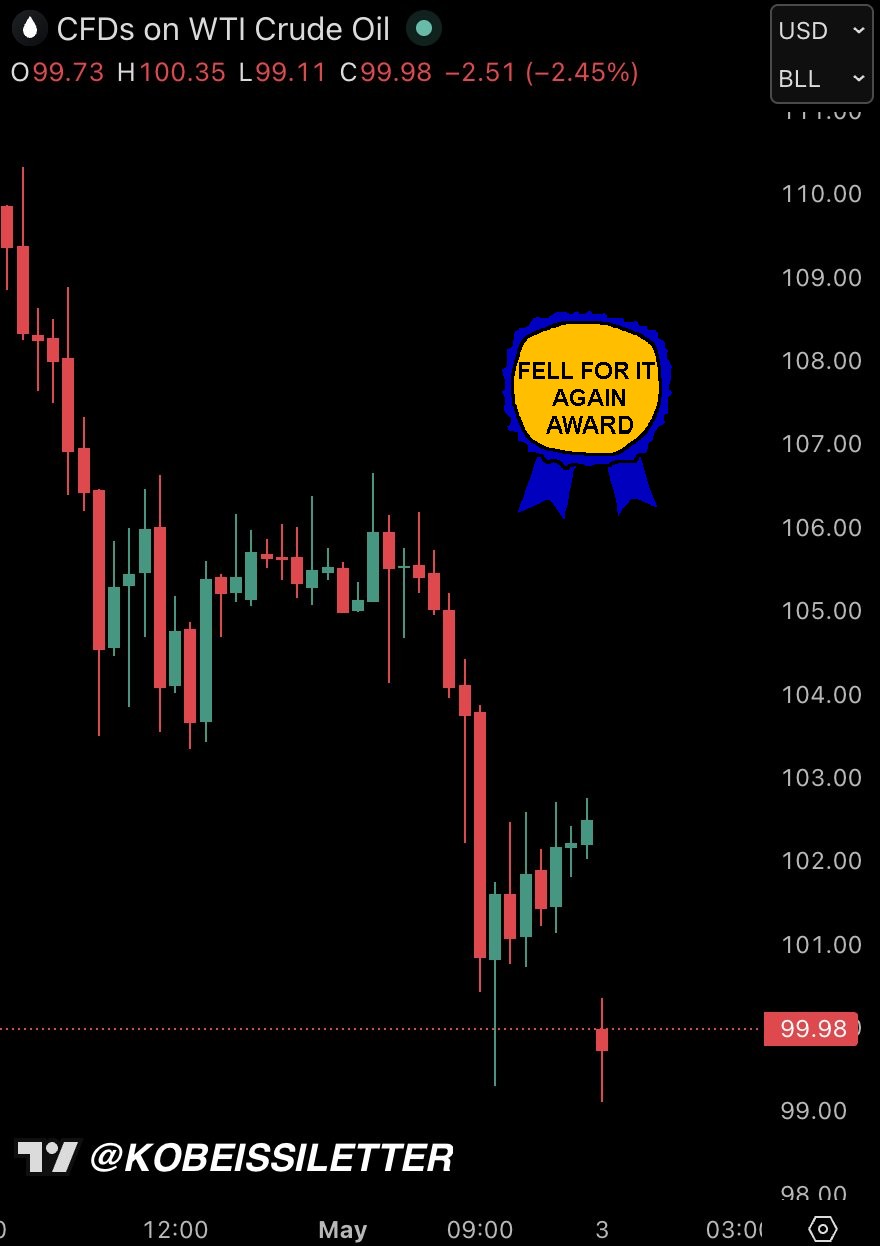Open CFDs on WTI Crude Oil symbol
The height and width of the screenshot is (1246, 880).
223,29
